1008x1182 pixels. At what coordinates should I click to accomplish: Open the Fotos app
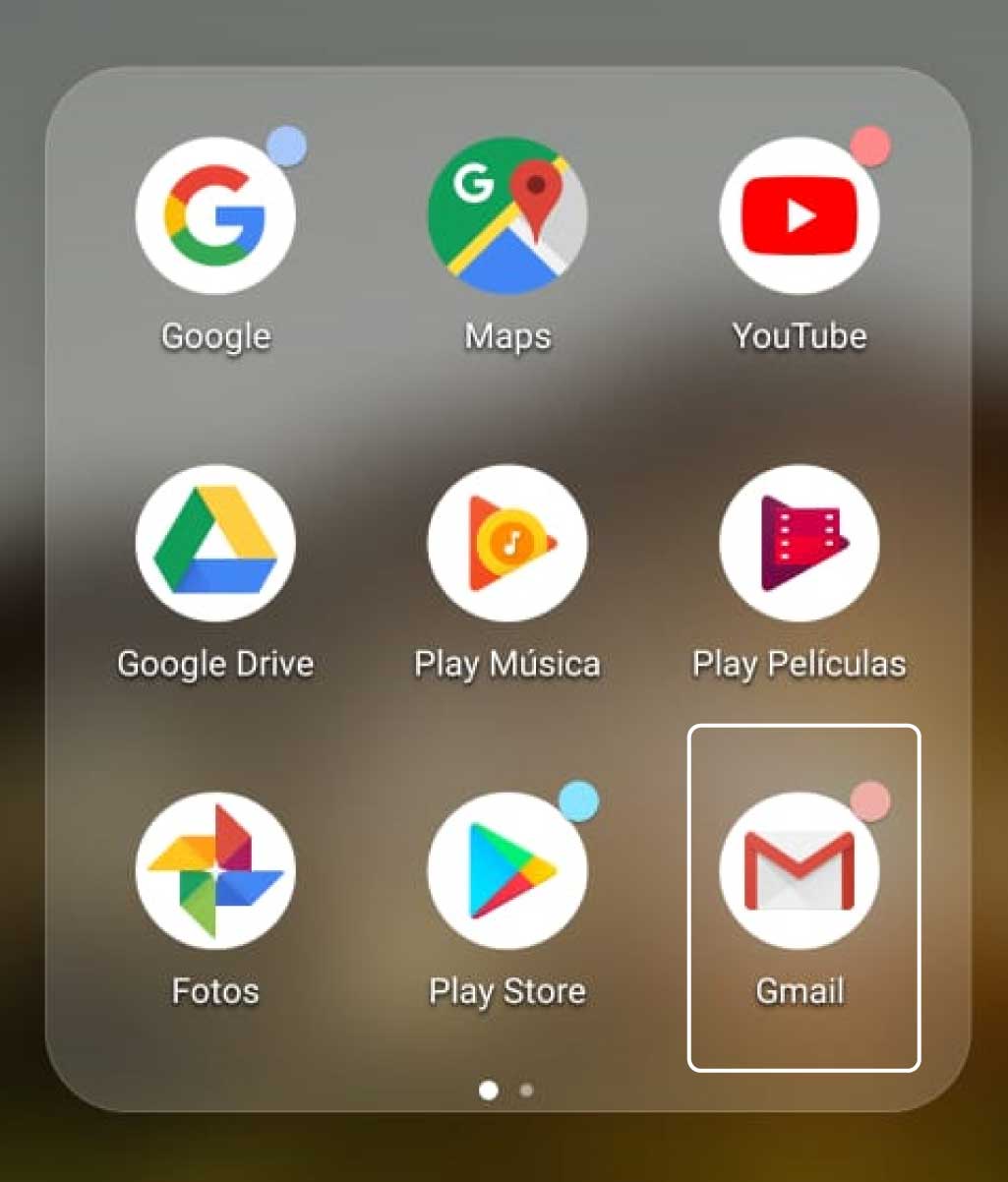214,868
